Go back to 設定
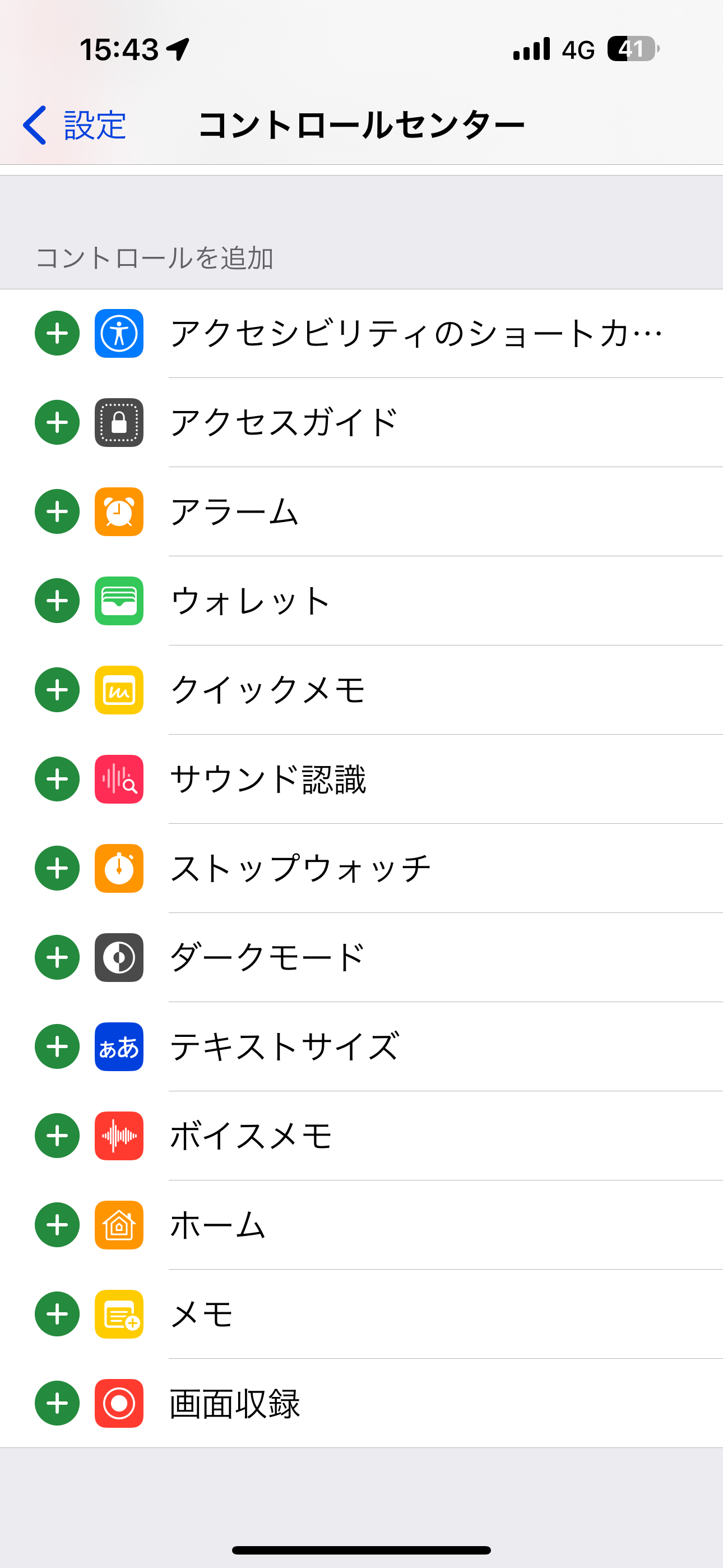Image resolution: width=723 pixels, height=1568 pixels. 74,126
